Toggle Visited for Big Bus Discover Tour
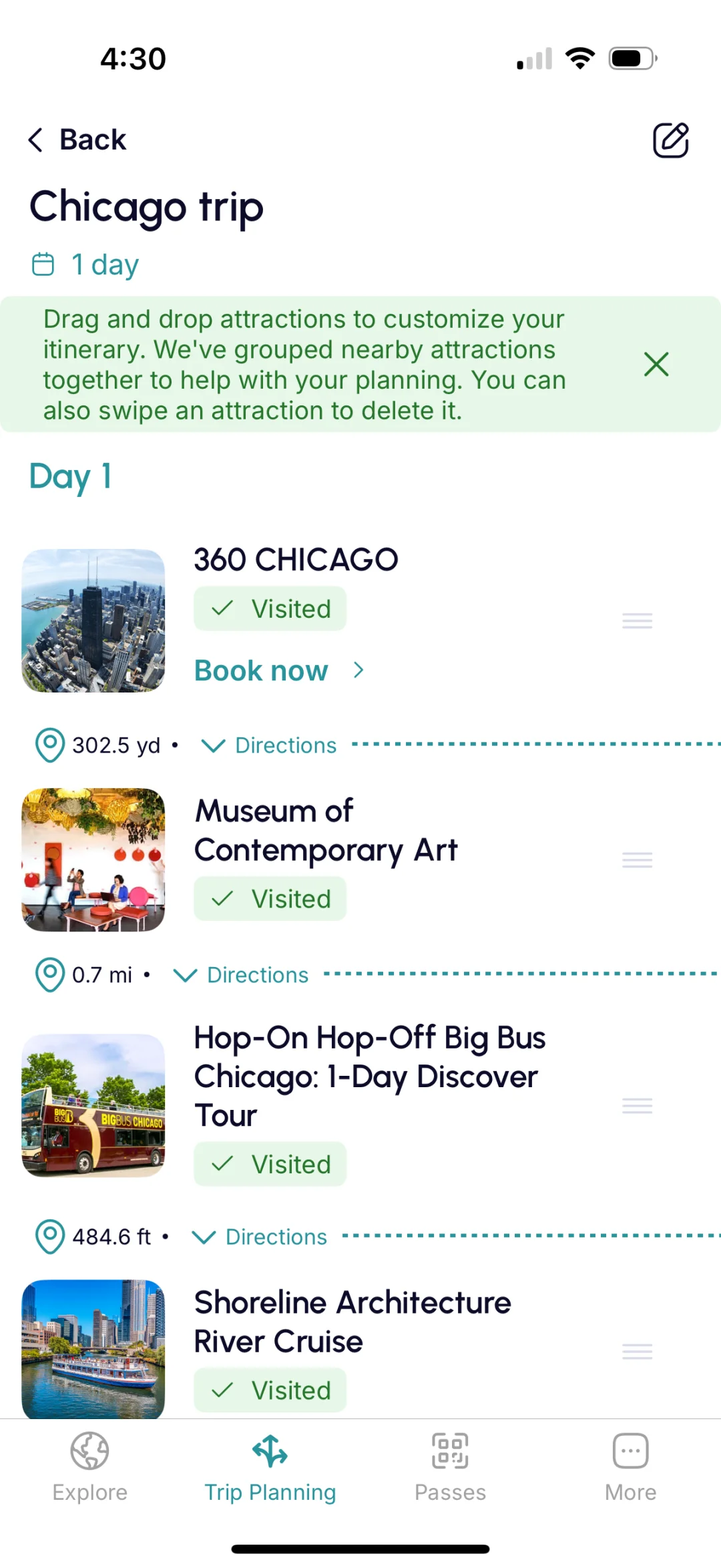The image size is (721, 1568). pos(270,1165)
